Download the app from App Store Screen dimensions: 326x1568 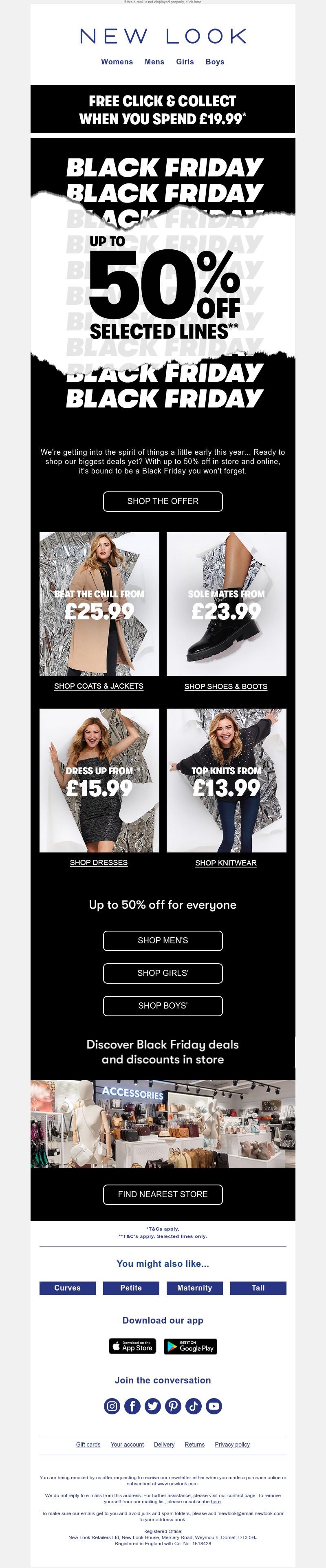tap(132, 1346)
